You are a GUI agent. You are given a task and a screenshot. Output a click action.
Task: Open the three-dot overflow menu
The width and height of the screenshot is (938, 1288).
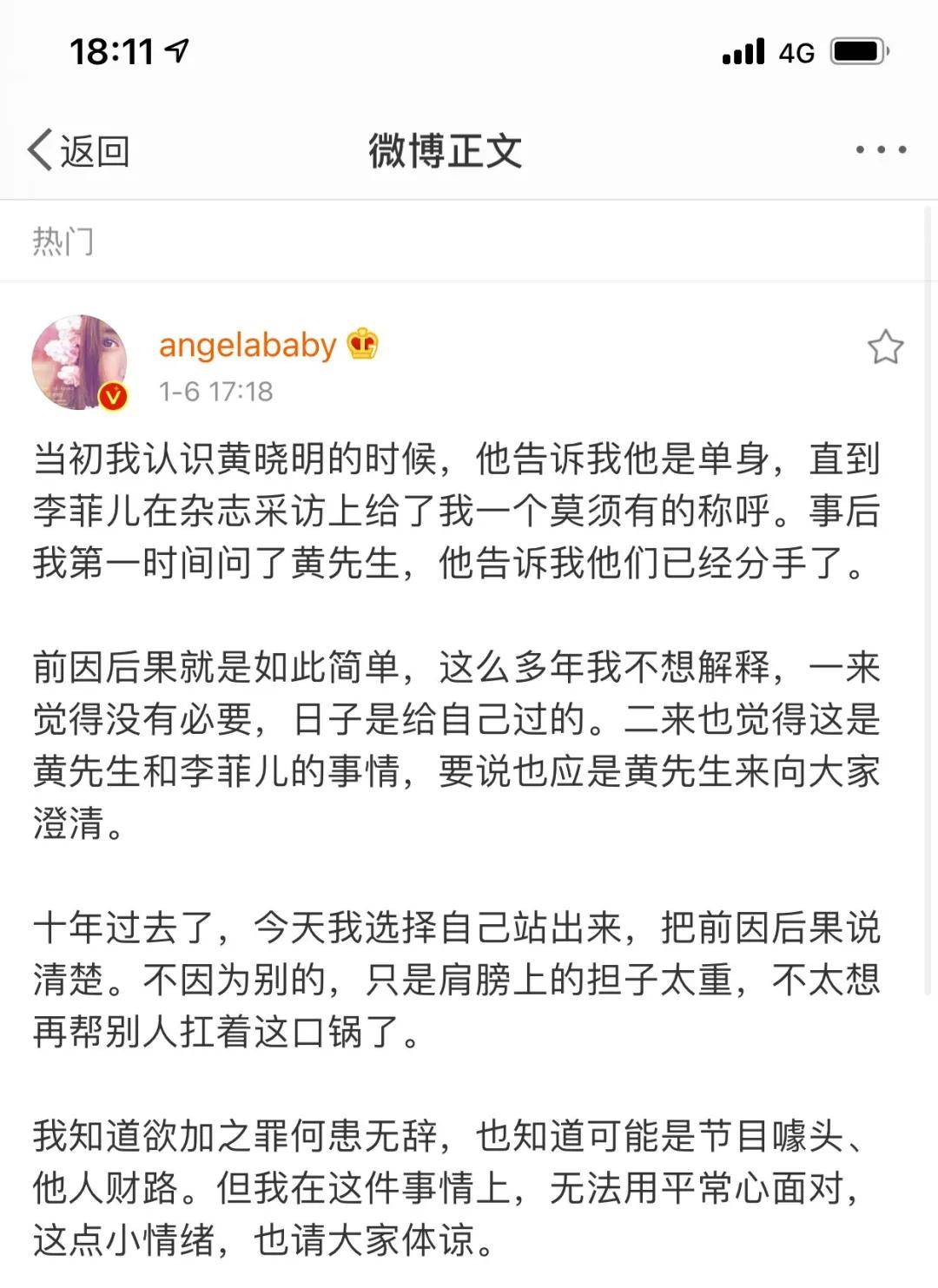880,150
